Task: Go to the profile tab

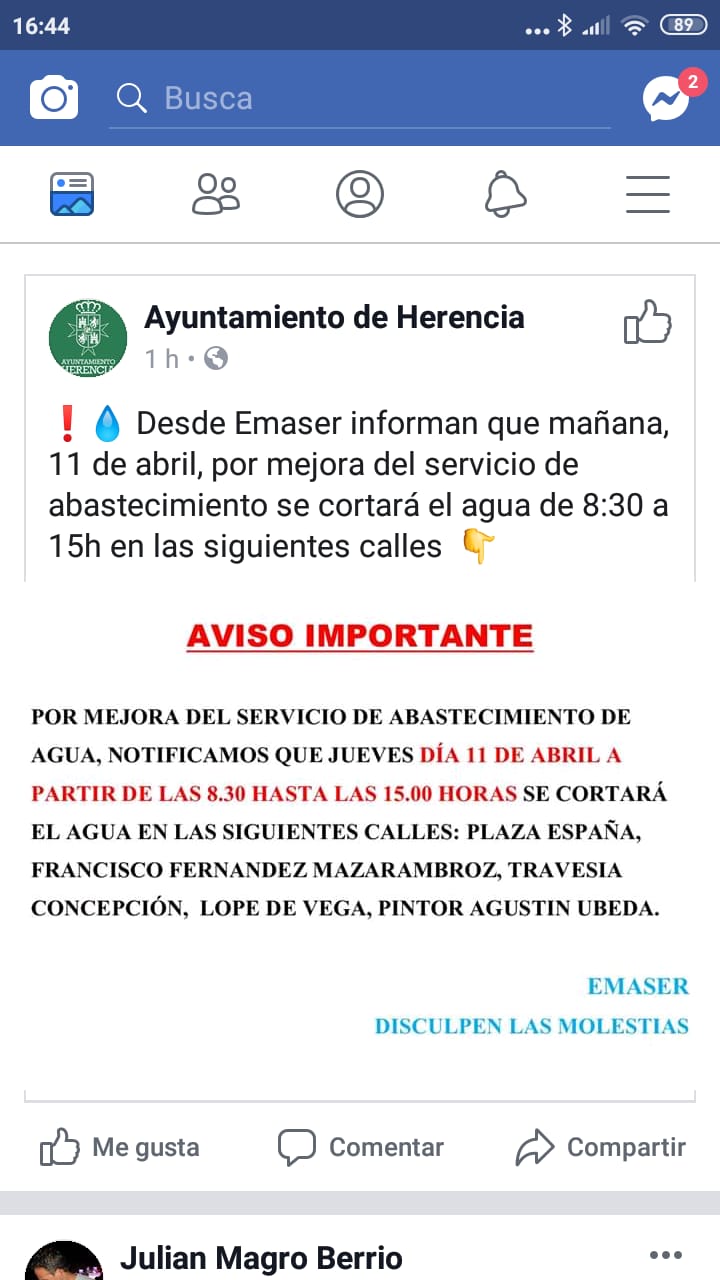Action: (x=360, y=194)
